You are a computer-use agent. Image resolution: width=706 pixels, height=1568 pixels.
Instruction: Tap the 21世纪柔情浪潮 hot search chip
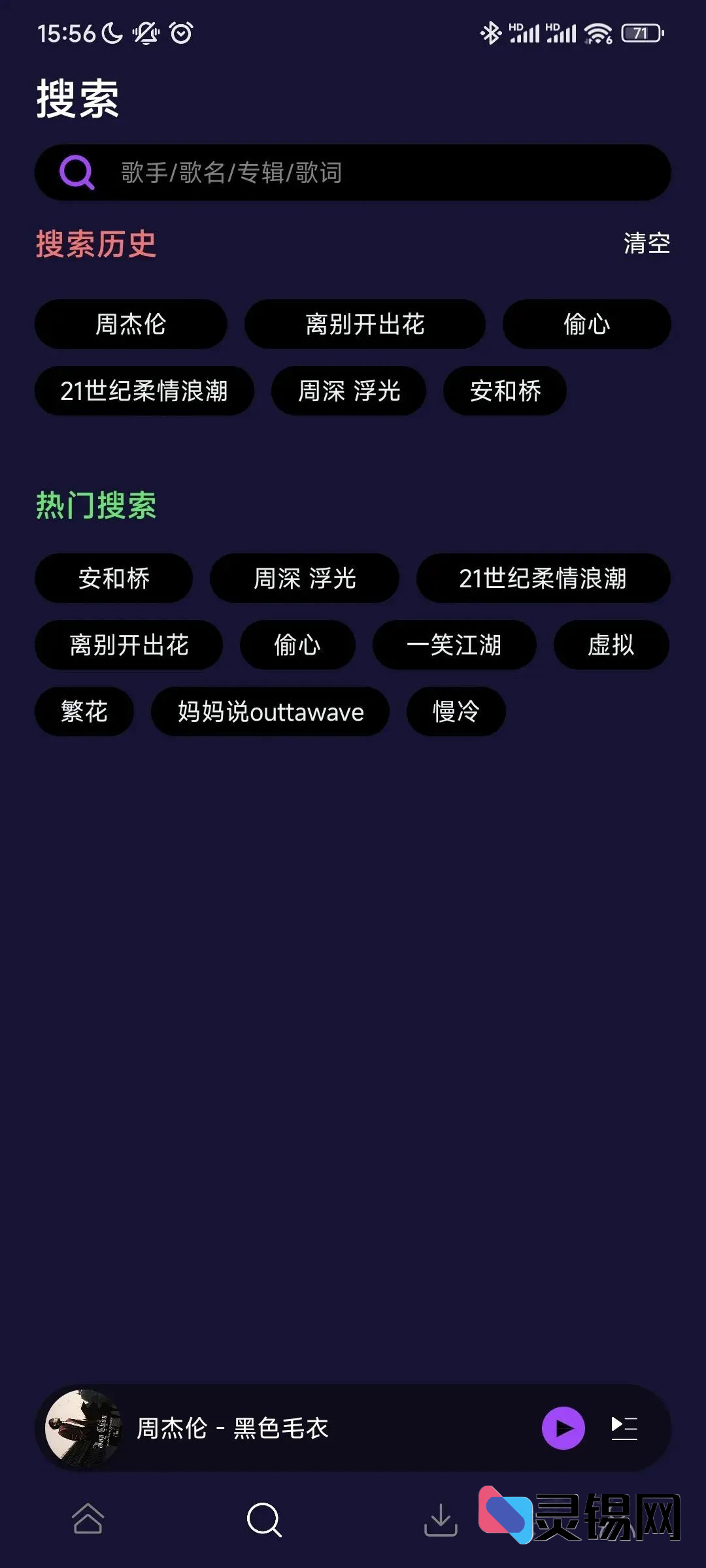click(x=544, y=579)
